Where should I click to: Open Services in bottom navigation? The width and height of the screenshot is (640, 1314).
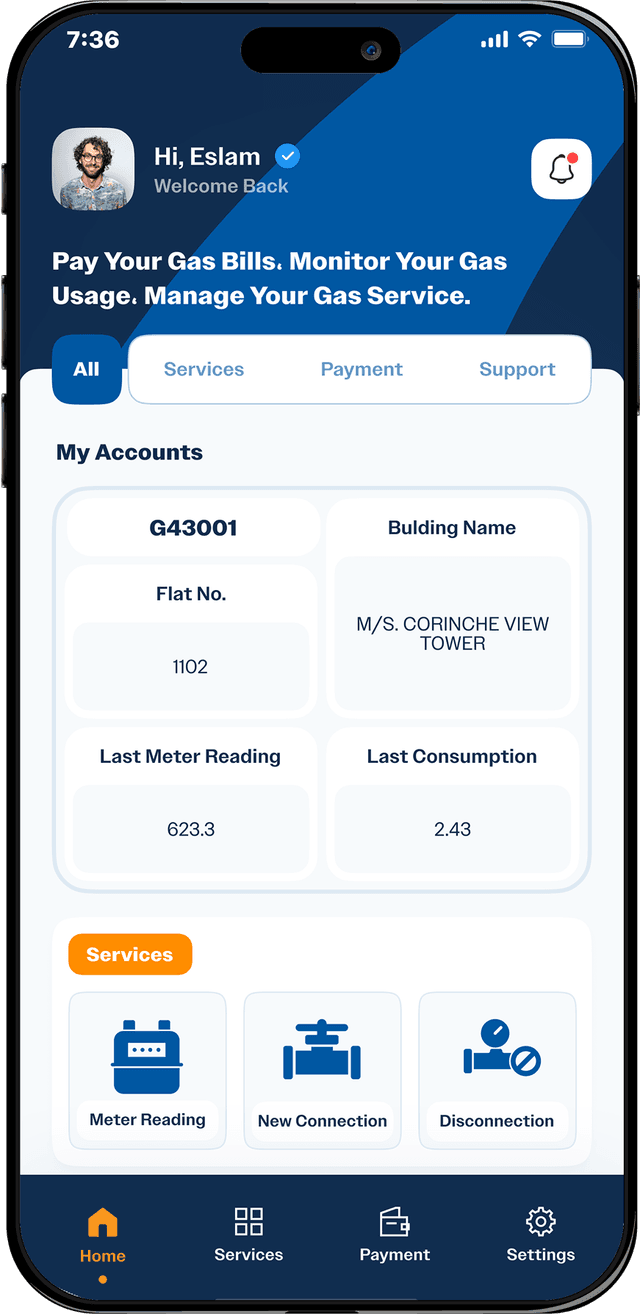248,1235
